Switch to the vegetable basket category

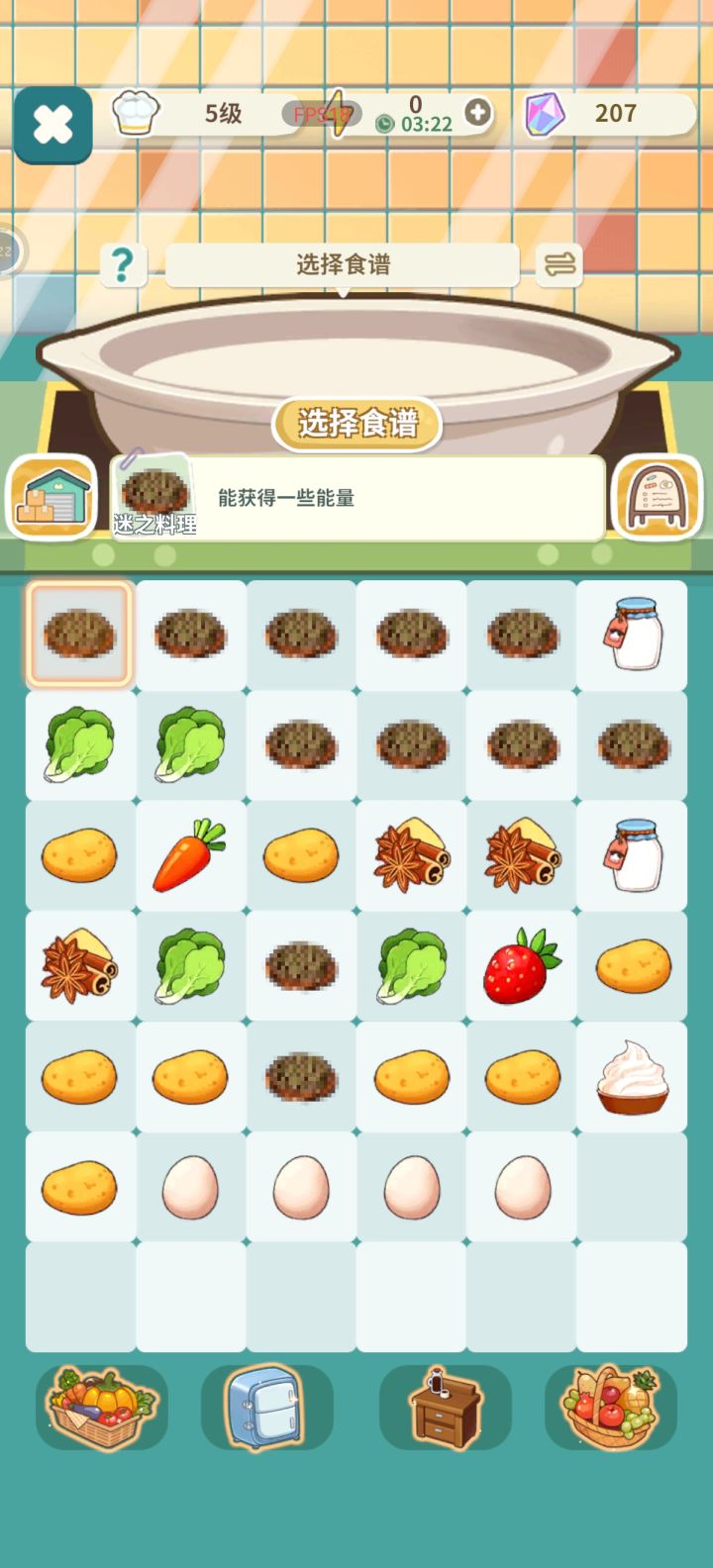[x=102, y=1408]
